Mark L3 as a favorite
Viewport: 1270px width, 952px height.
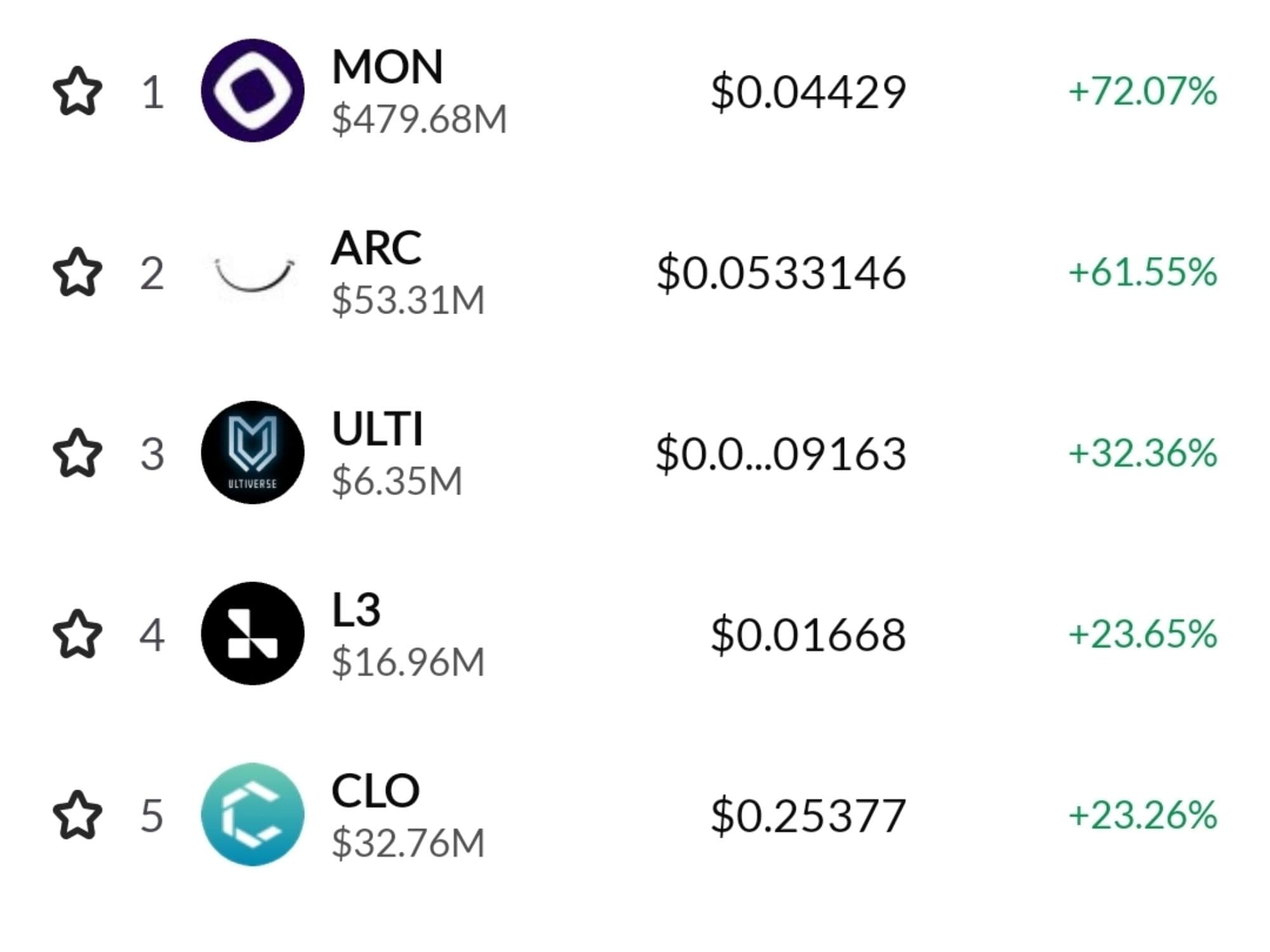[77, 634]
